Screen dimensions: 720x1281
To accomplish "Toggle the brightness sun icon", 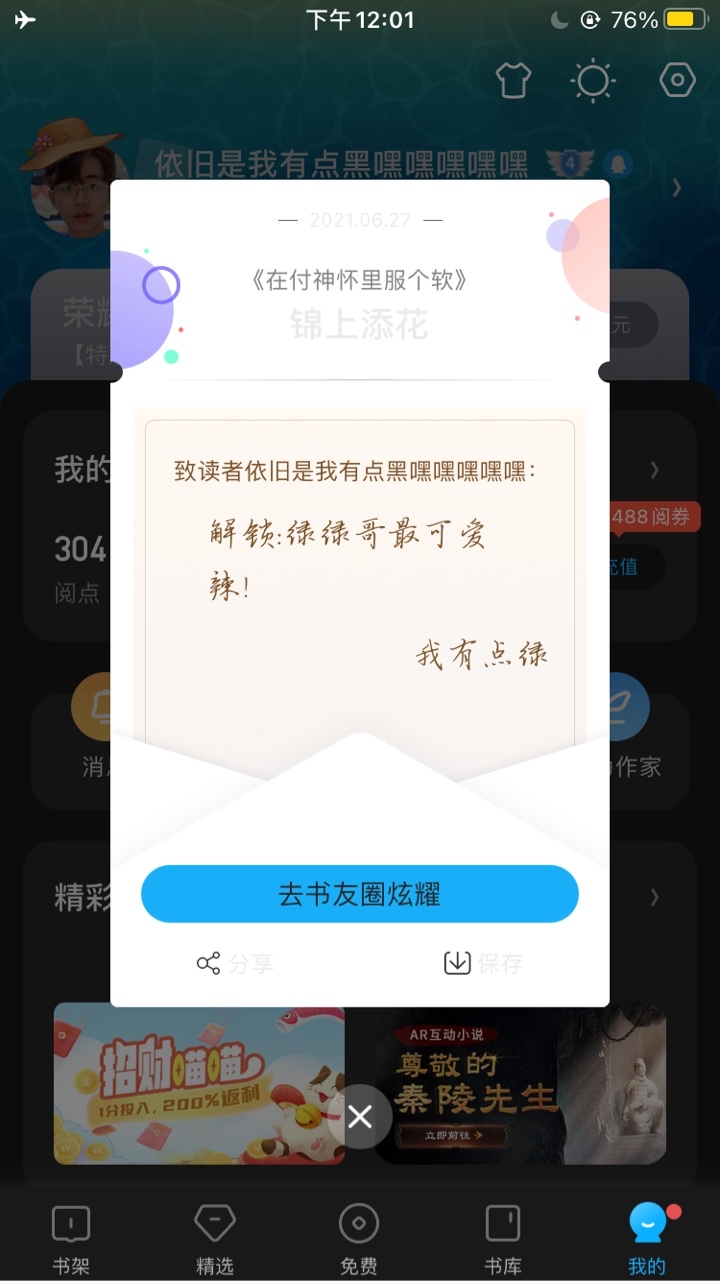I will click(593, 81).
